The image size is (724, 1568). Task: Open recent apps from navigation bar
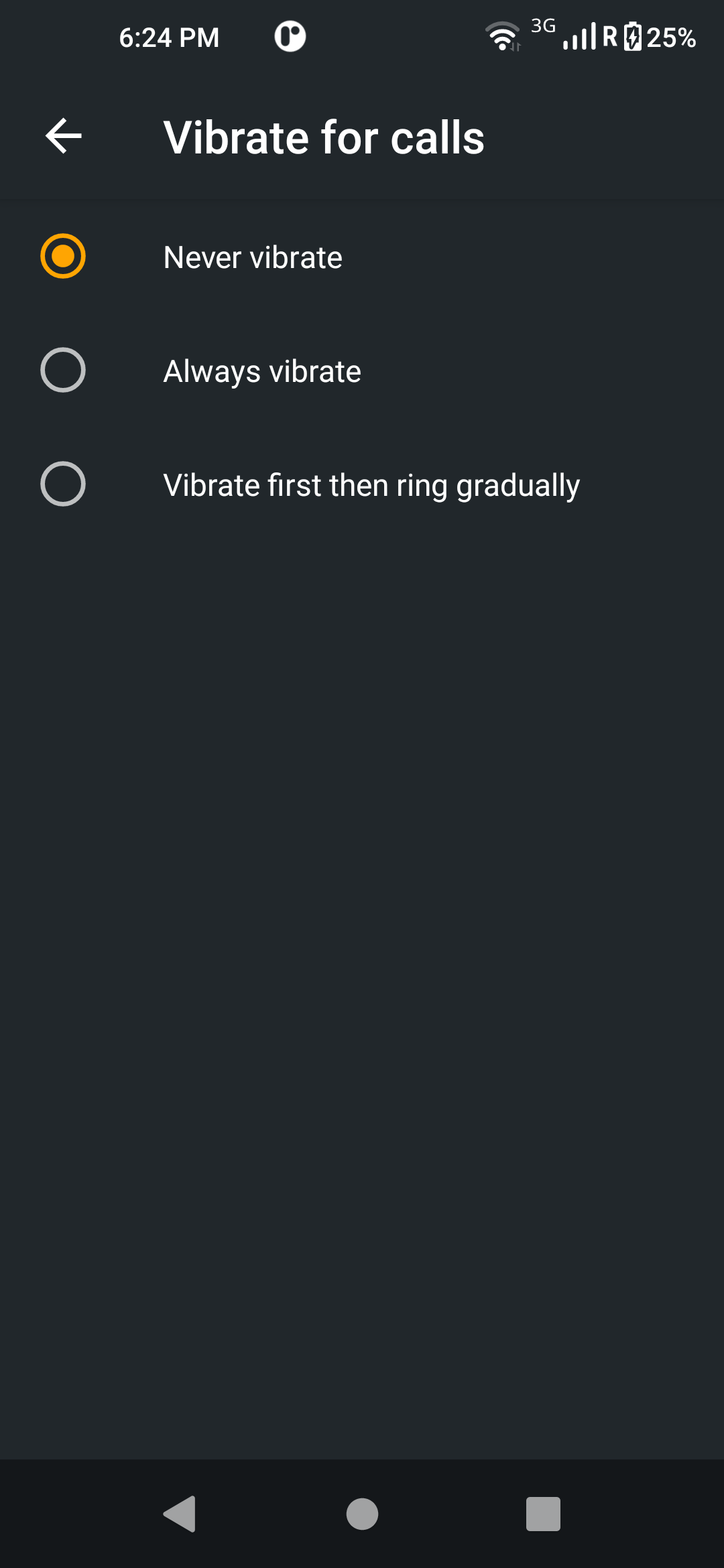coord(543,1514)
